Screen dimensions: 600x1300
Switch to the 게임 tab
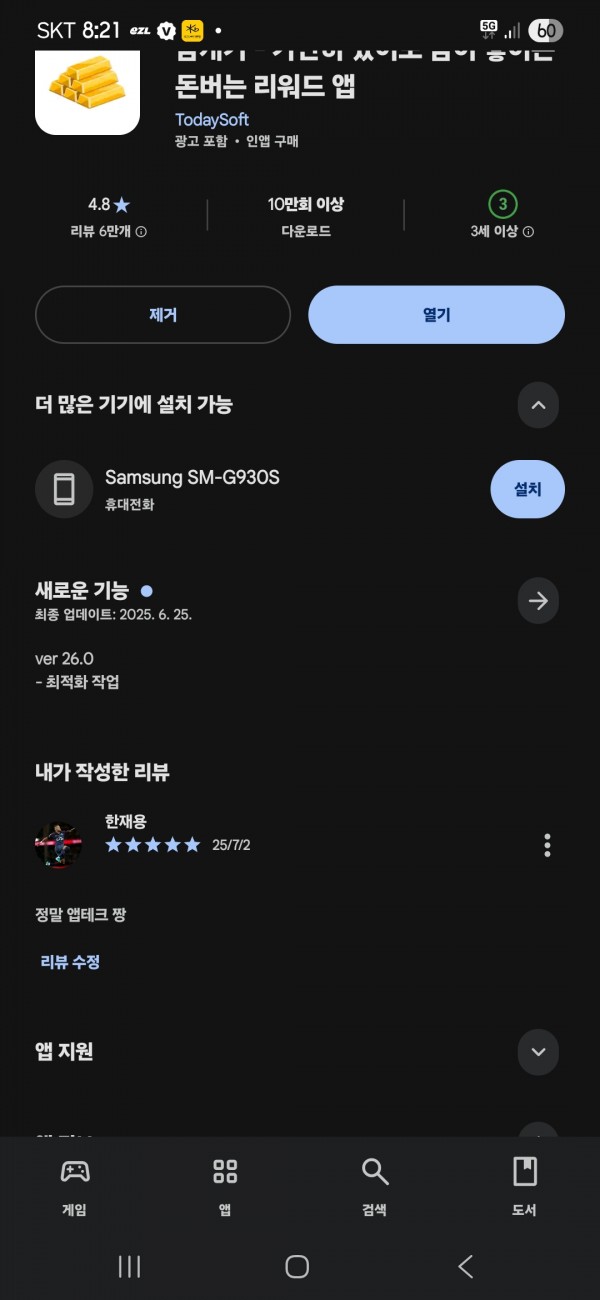tap(74, 1187)
